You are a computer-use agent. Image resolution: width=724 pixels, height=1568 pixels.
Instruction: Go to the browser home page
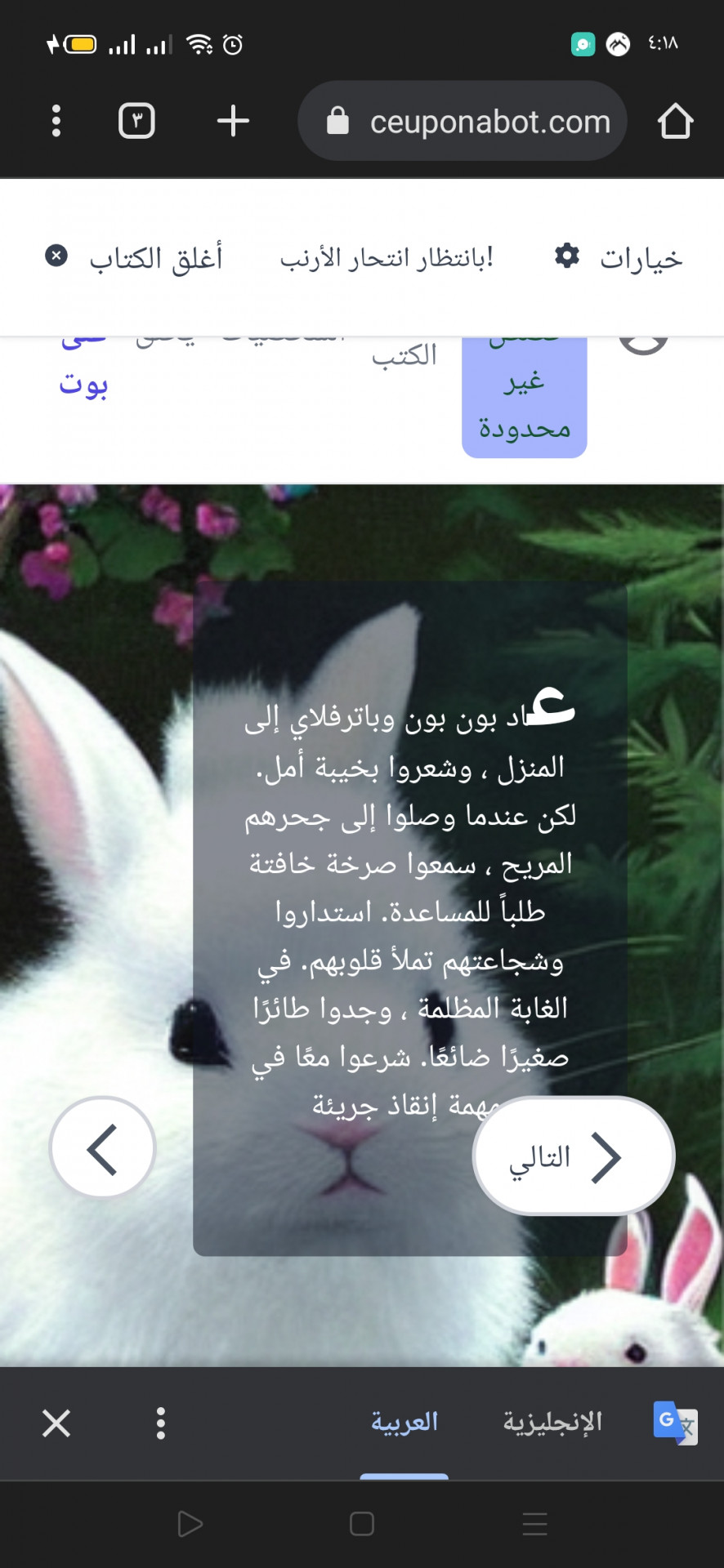(675, 121)
